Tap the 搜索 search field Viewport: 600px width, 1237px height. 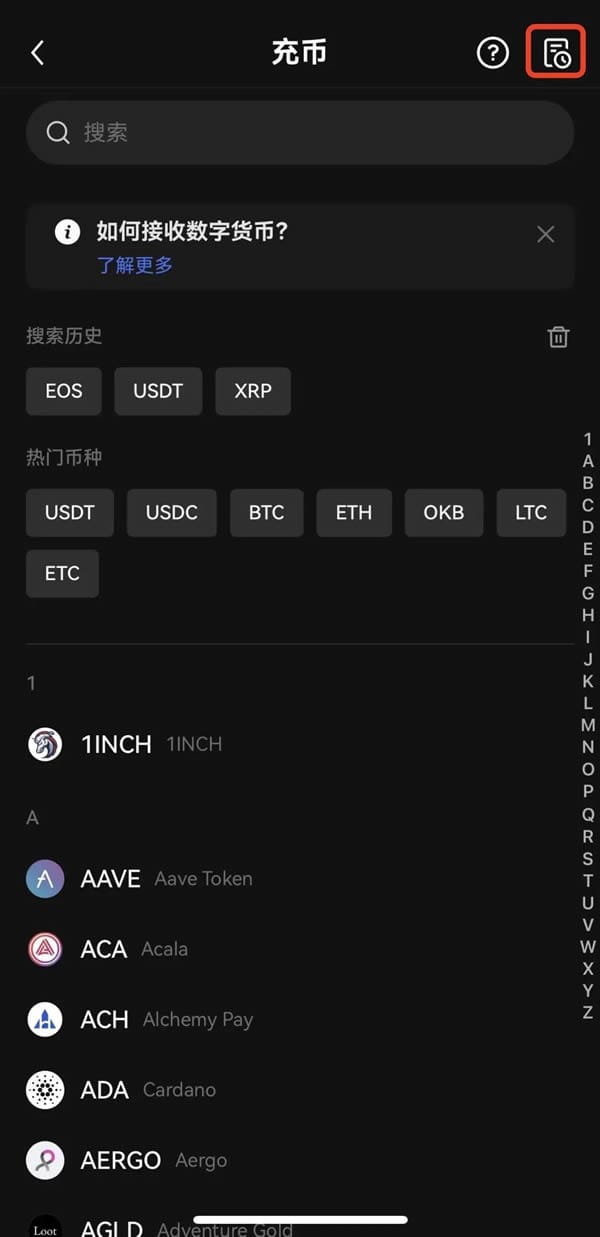[300, 132]
